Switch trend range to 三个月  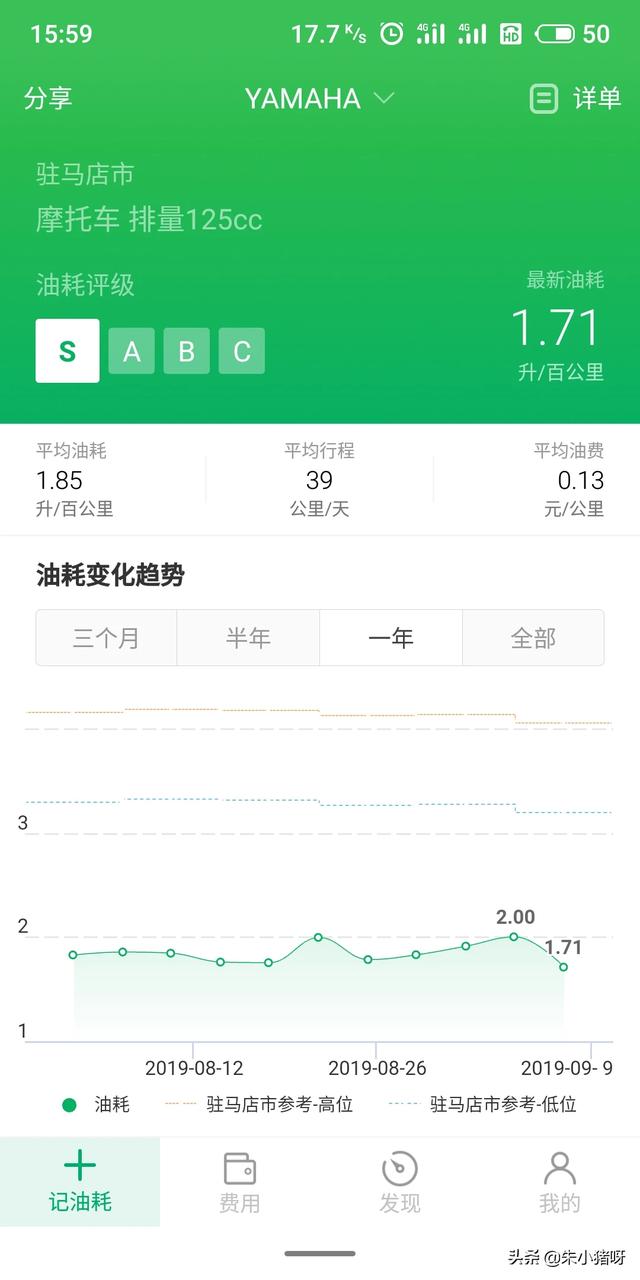[106, 638]
